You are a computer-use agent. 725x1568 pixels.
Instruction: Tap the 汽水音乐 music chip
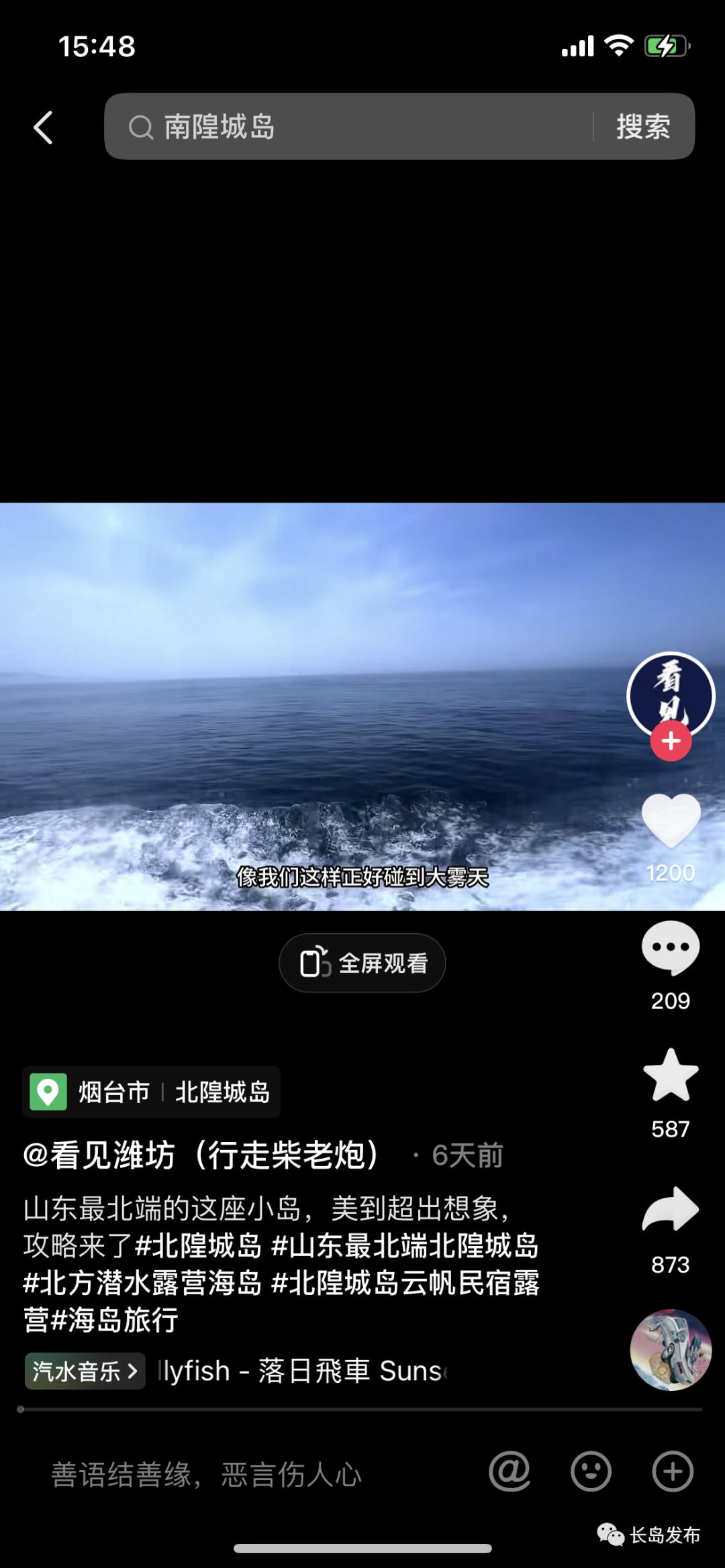pos(85,1371)
